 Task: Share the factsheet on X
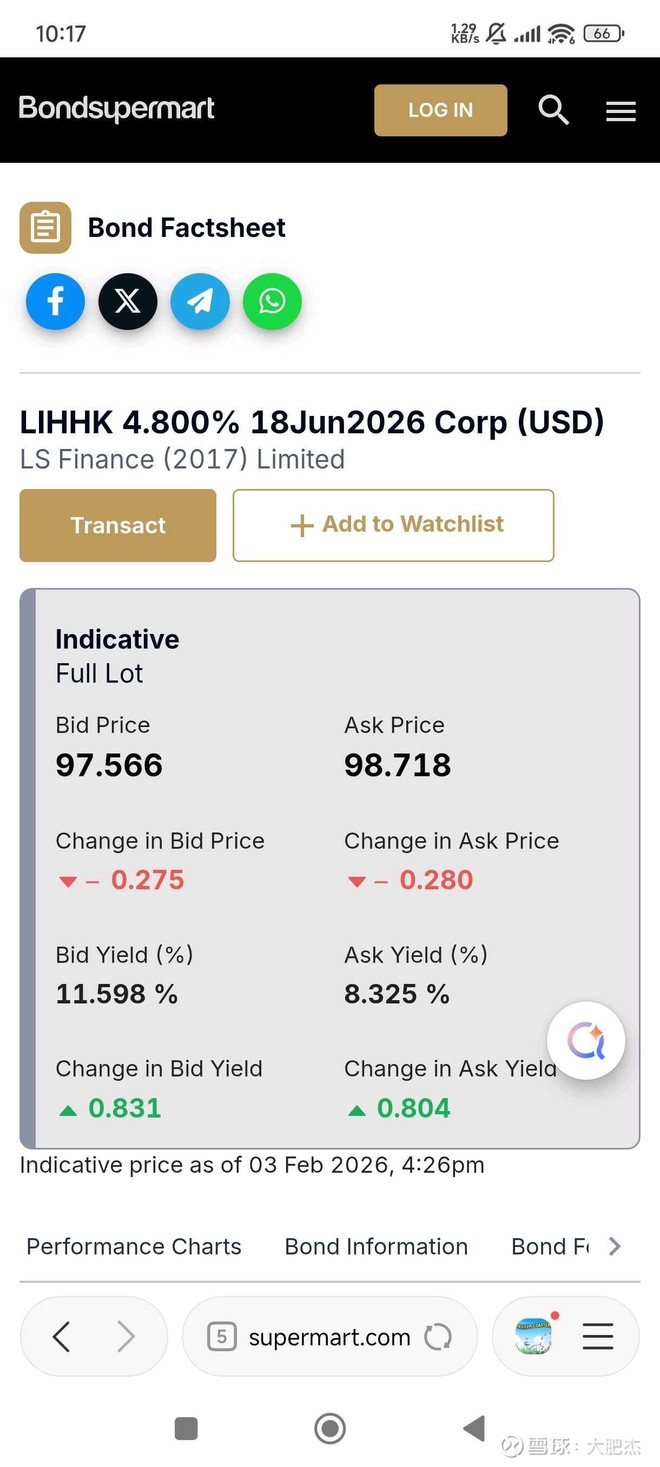click(x=128, y=301)
